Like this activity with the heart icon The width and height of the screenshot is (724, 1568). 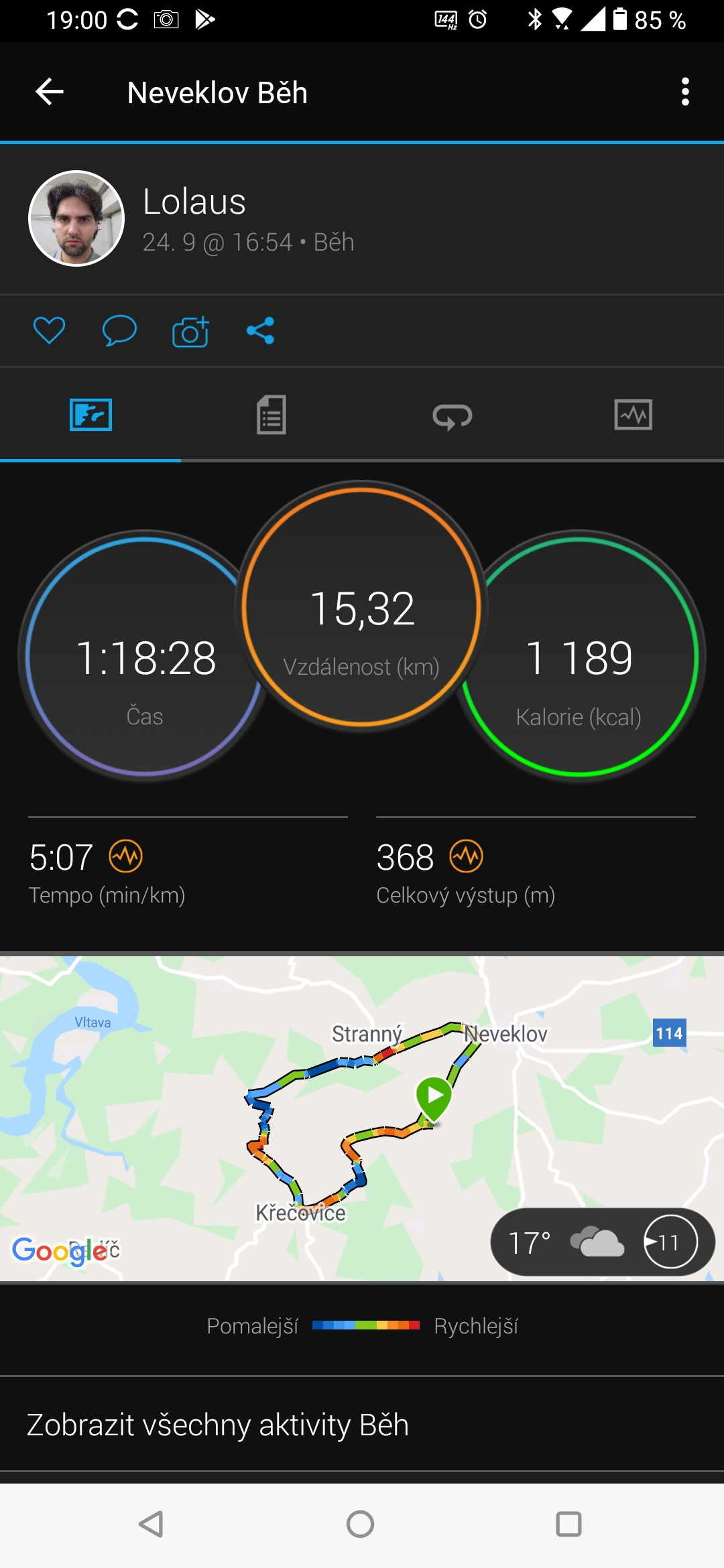(x=49, y=330)
